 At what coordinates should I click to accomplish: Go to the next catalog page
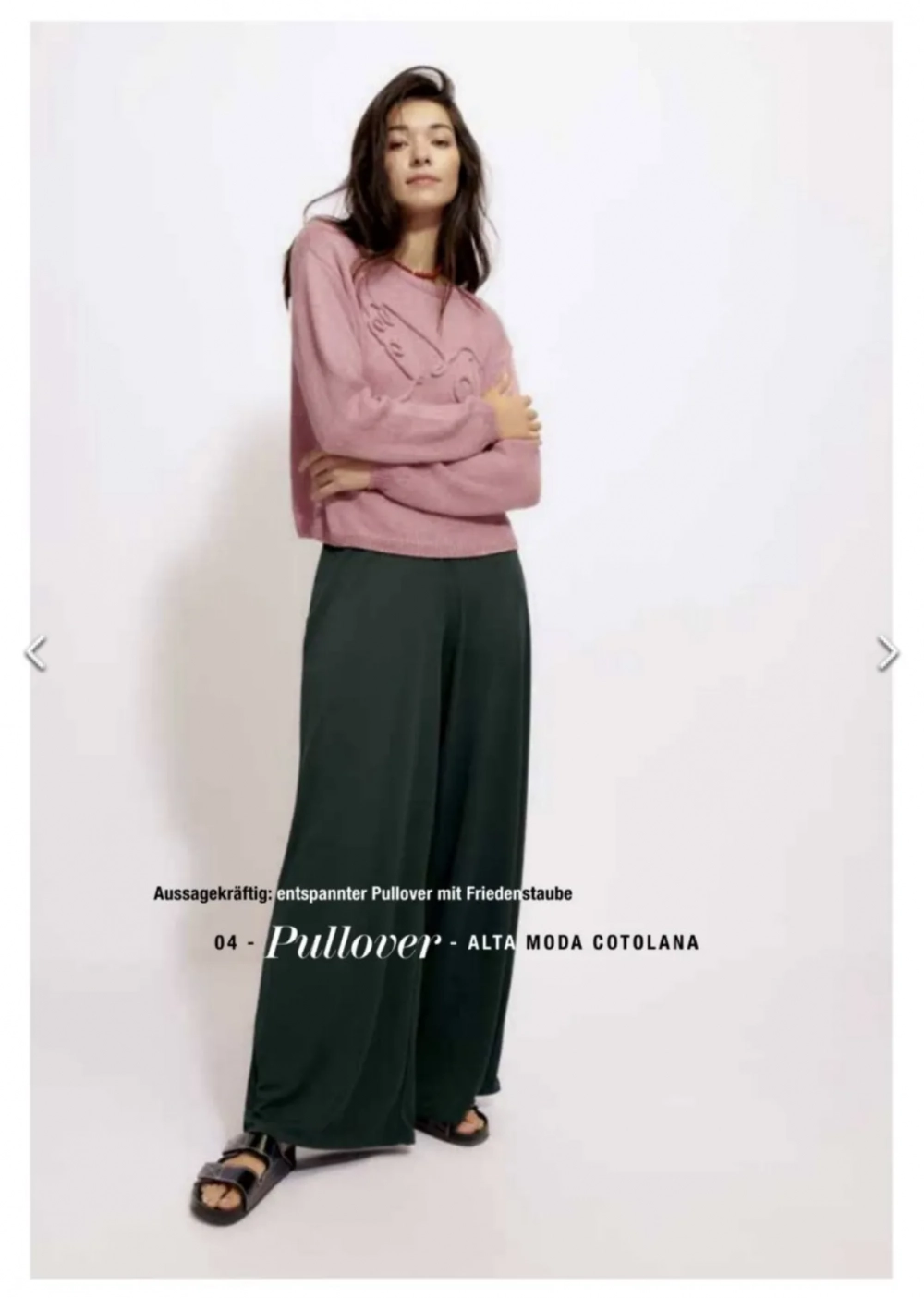pyautogui.click(x=887, y=653)
